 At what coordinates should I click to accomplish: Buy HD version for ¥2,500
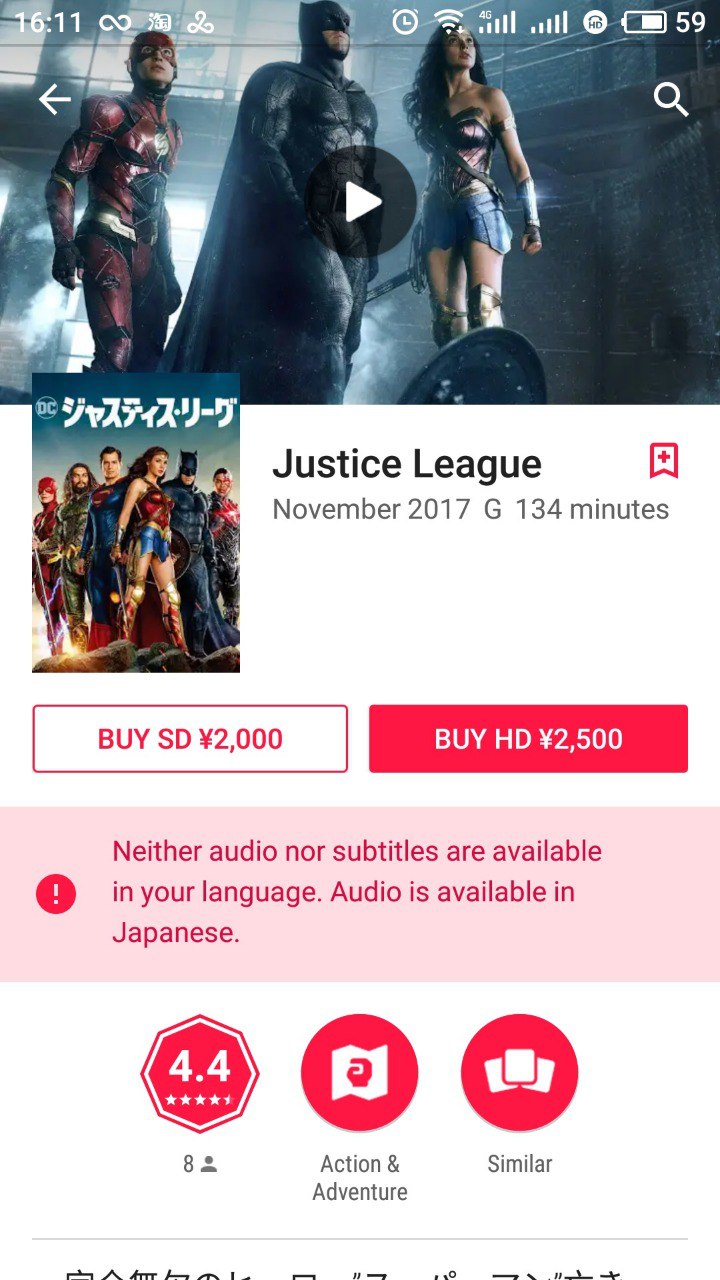click(528, 739)
